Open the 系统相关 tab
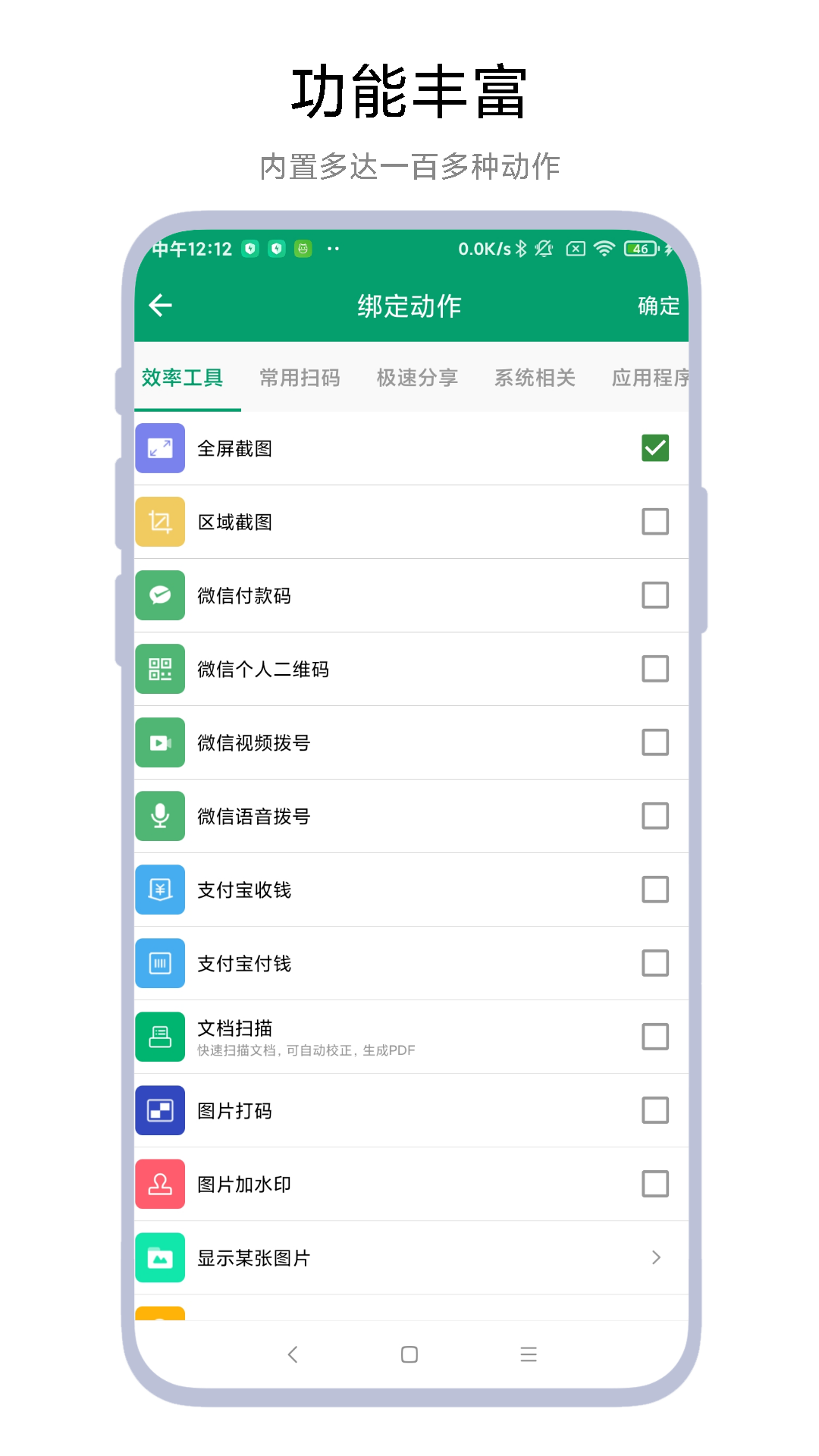This screenshot has height=1456, width=819. [535, 378]
